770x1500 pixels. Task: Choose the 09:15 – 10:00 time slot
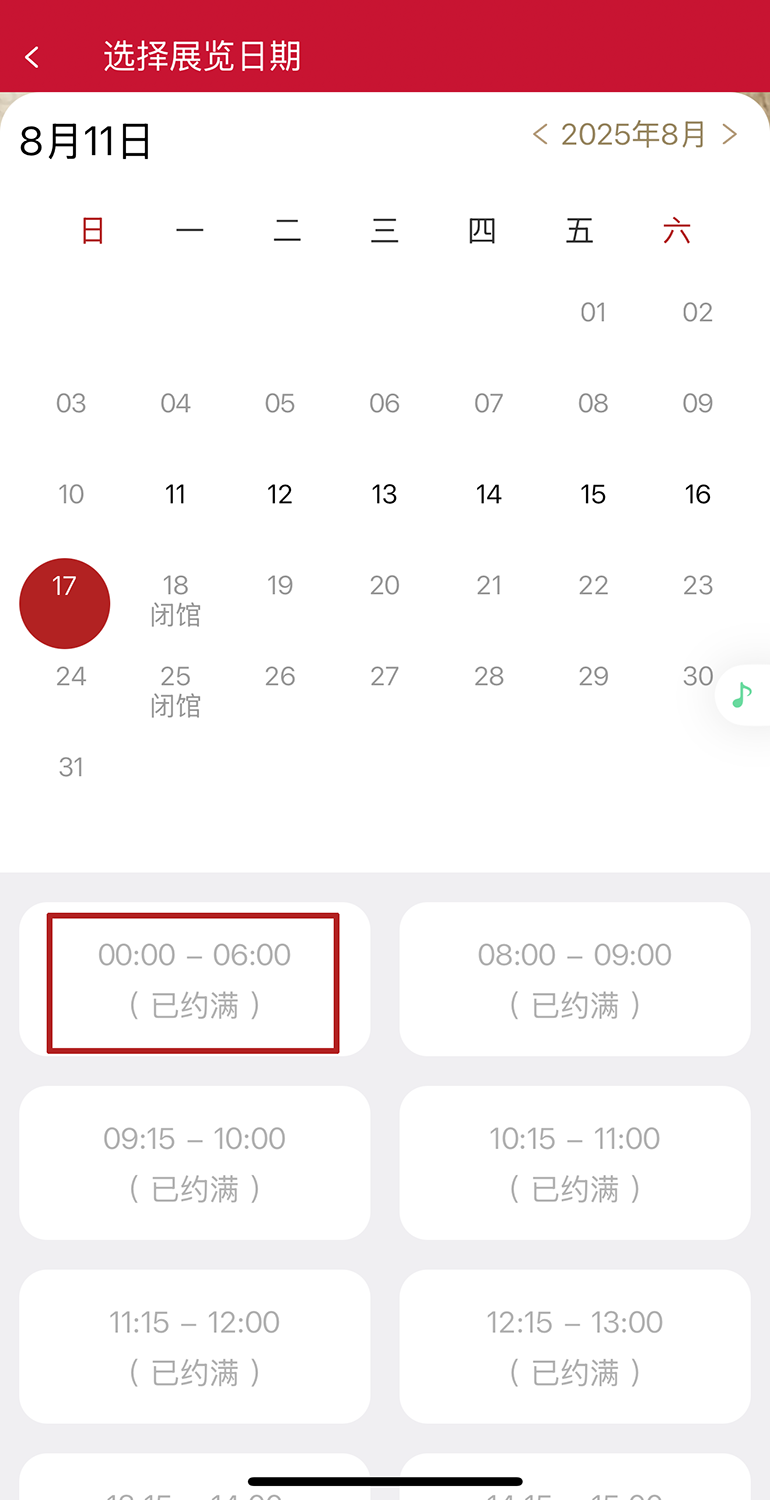[x=194, y=1163]
